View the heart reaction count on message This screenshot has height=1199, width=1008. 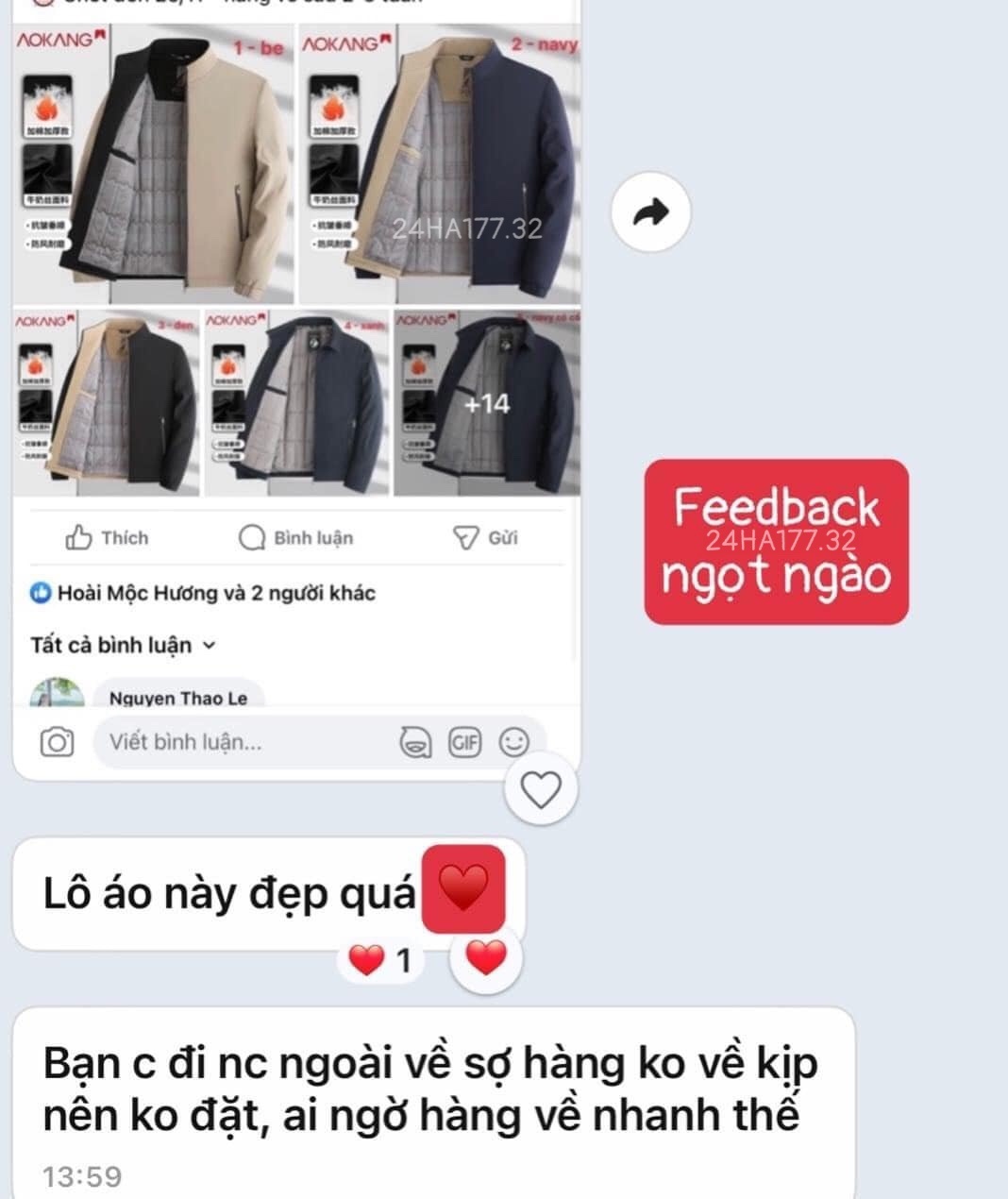(381, 961)
